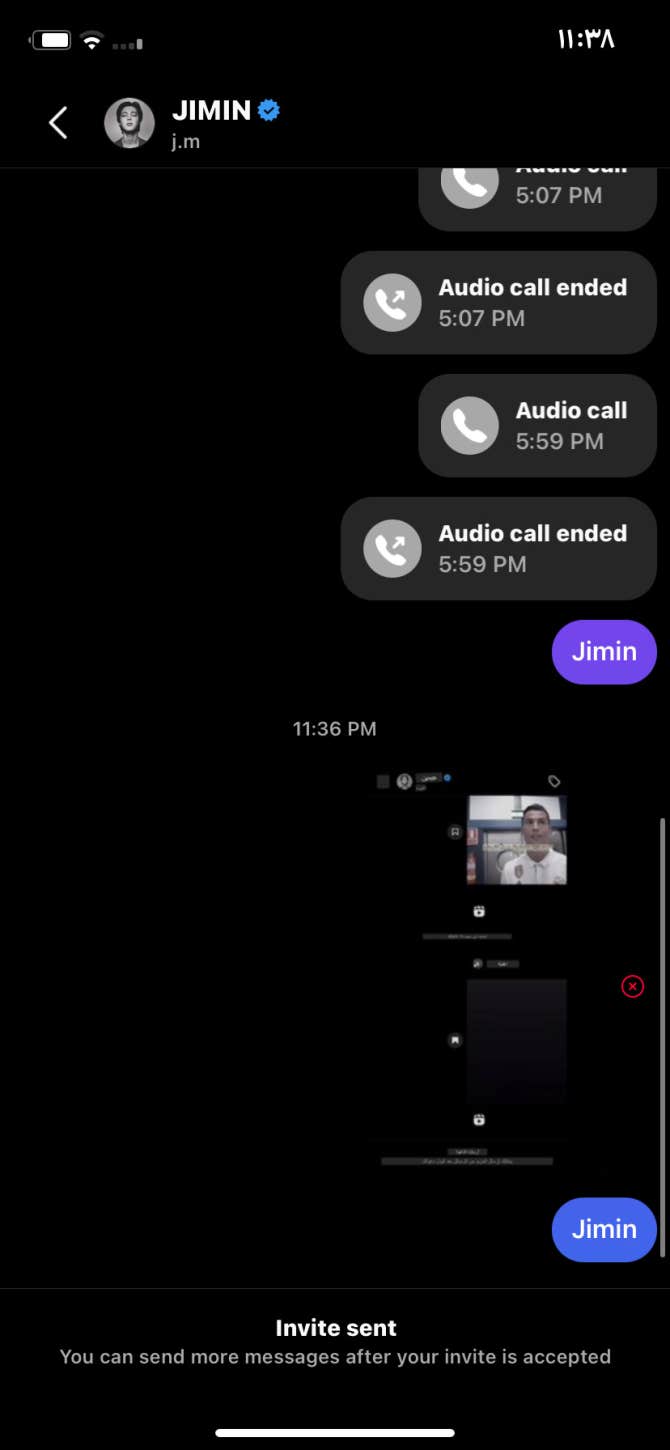
Task: Go back from the JIMIN chat
Action: pyautogui.click(x=58, y=123)
